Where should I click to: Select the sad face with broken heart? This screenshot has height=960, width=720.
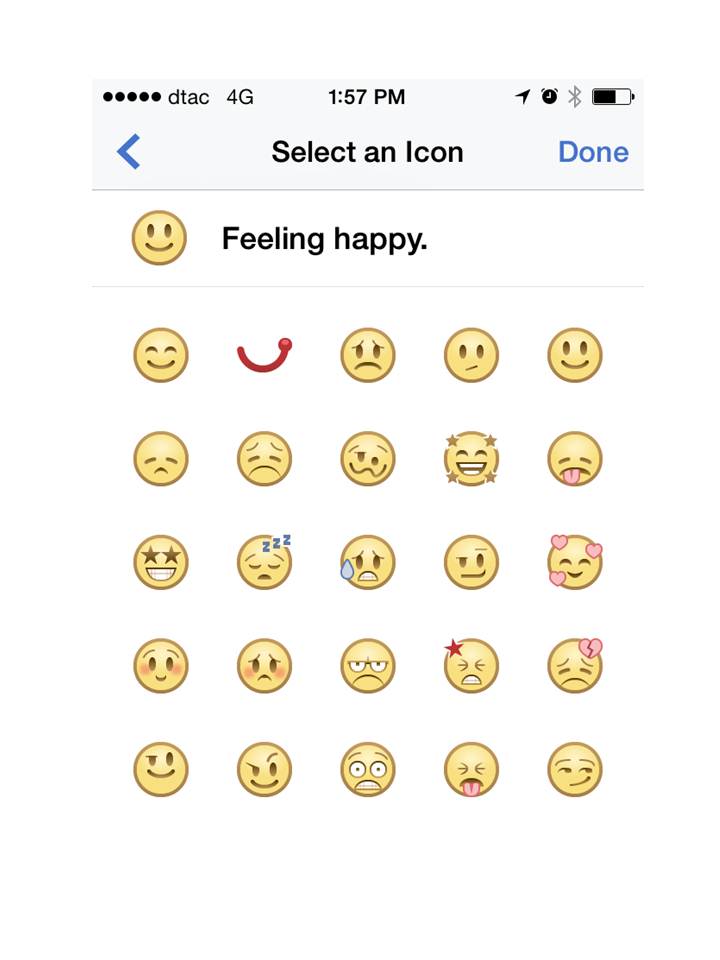point(575,666)
